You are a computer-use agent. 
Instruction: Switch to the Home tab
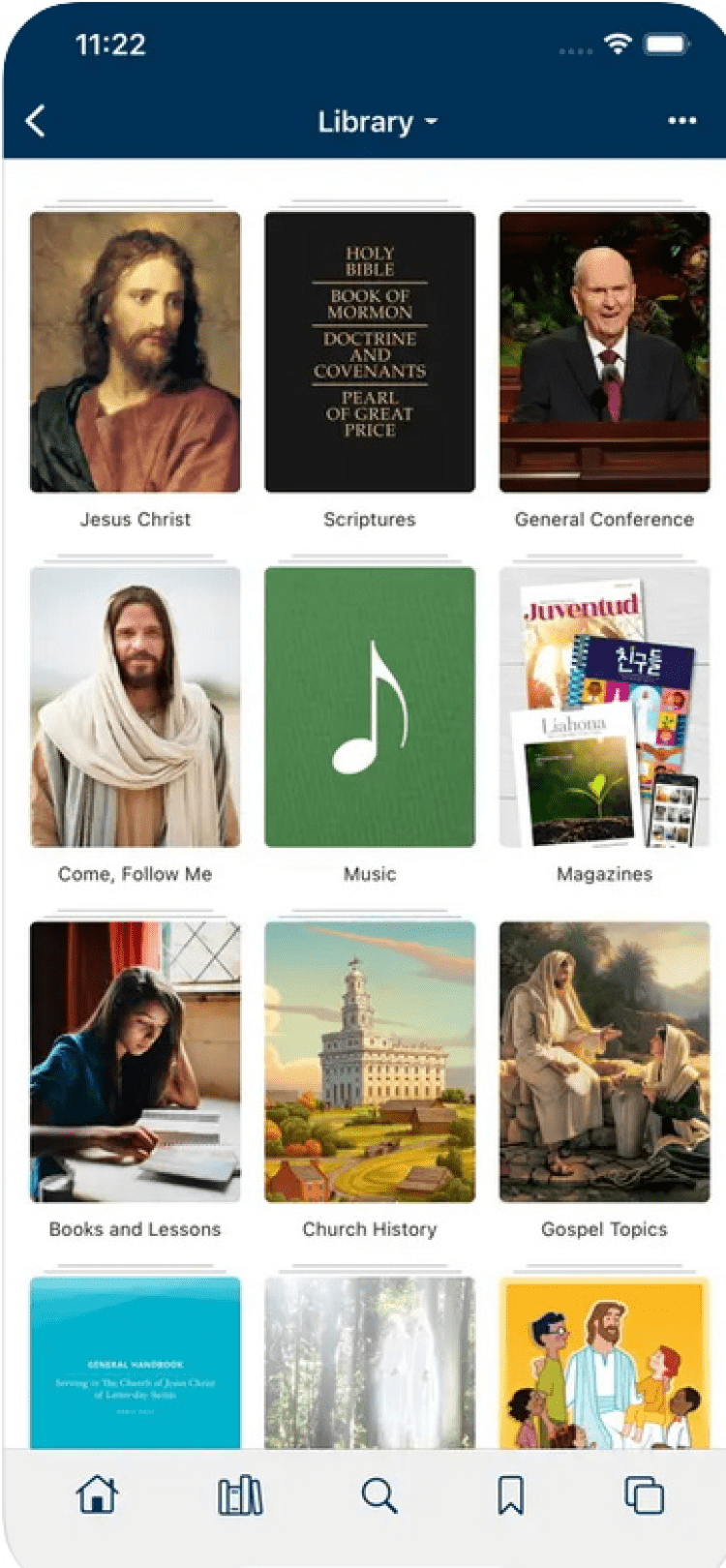pos(97,1495)
